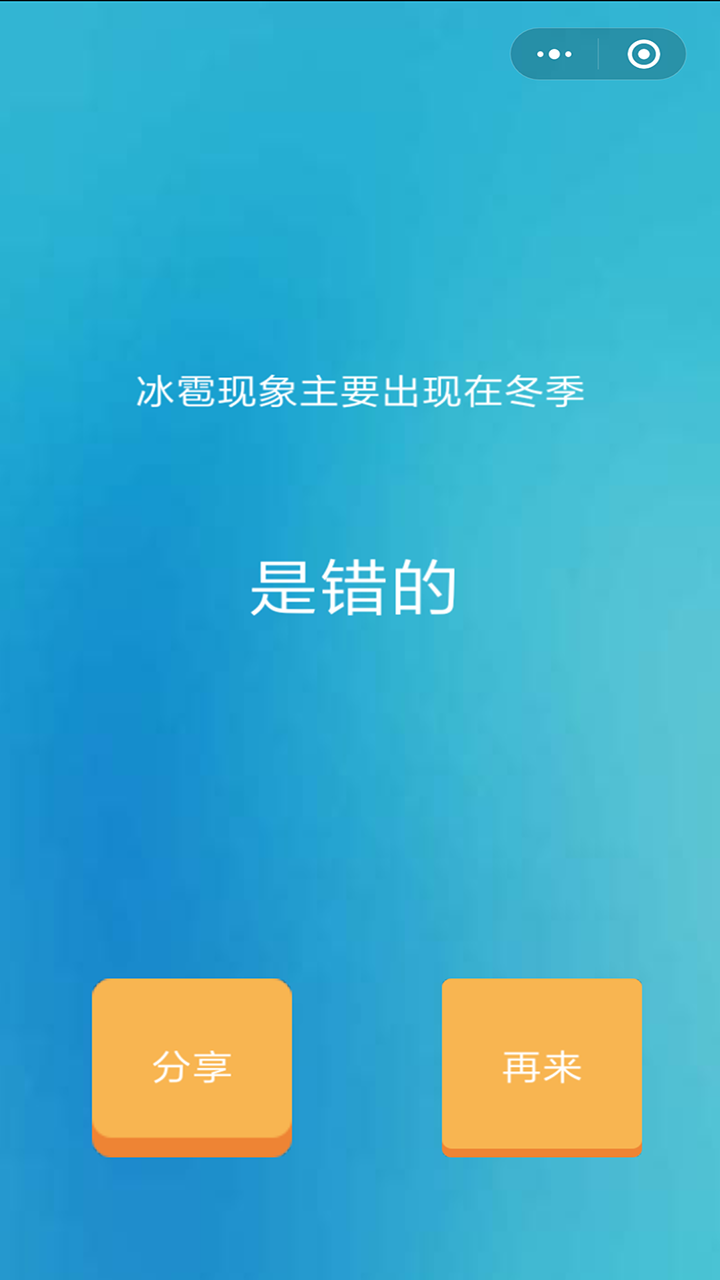Close the mini program via circle icon

643,54
